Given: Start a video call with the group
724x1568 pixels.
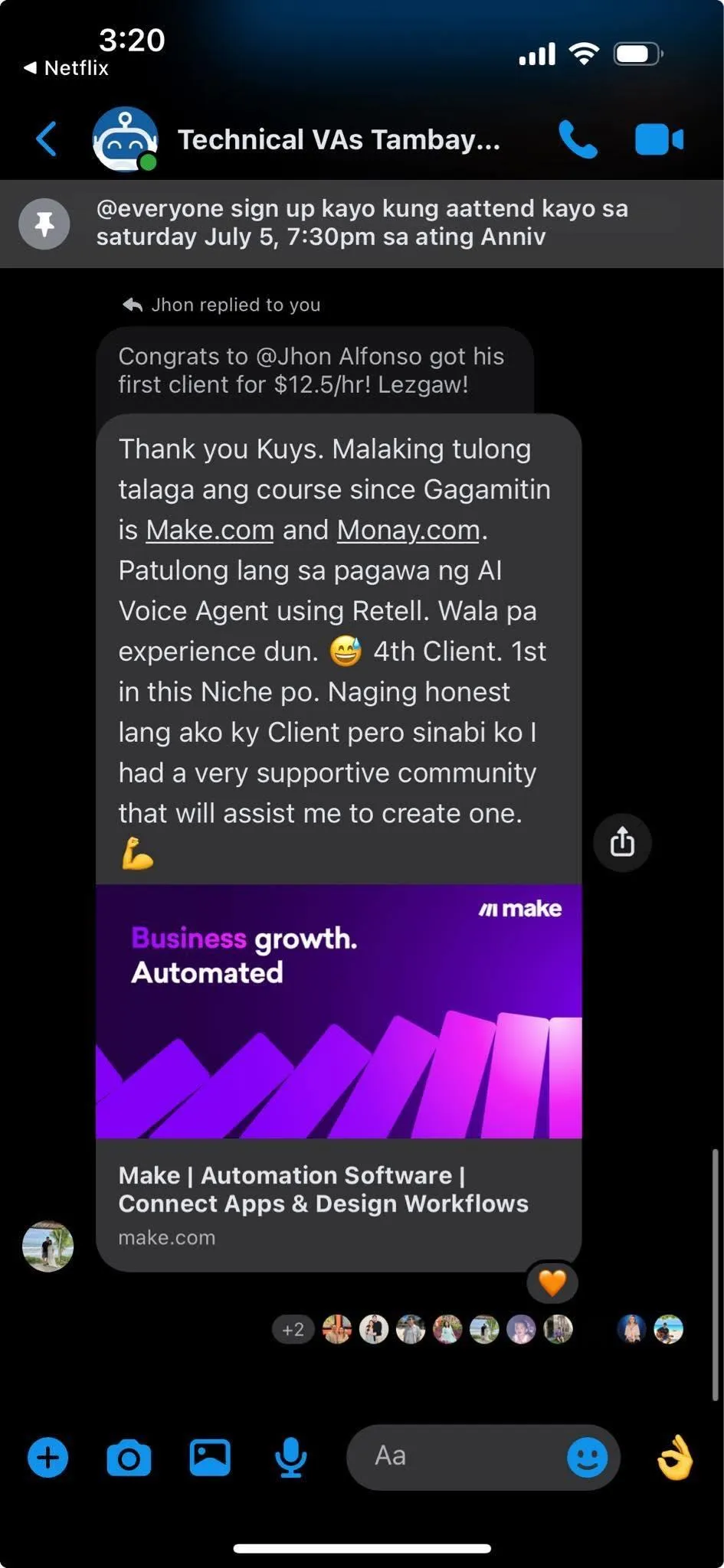Looking at the screenshot, I should 658,139.
